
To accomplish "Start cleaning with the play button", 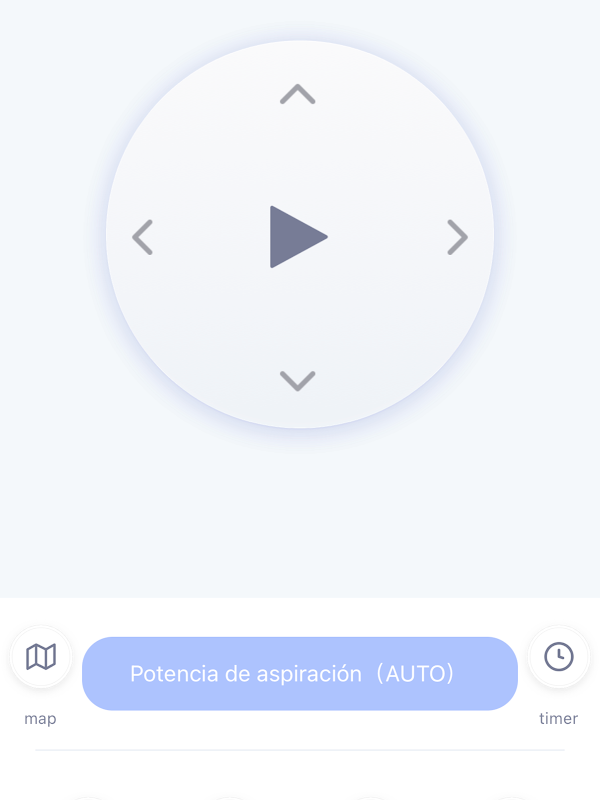I will (297, 237).
